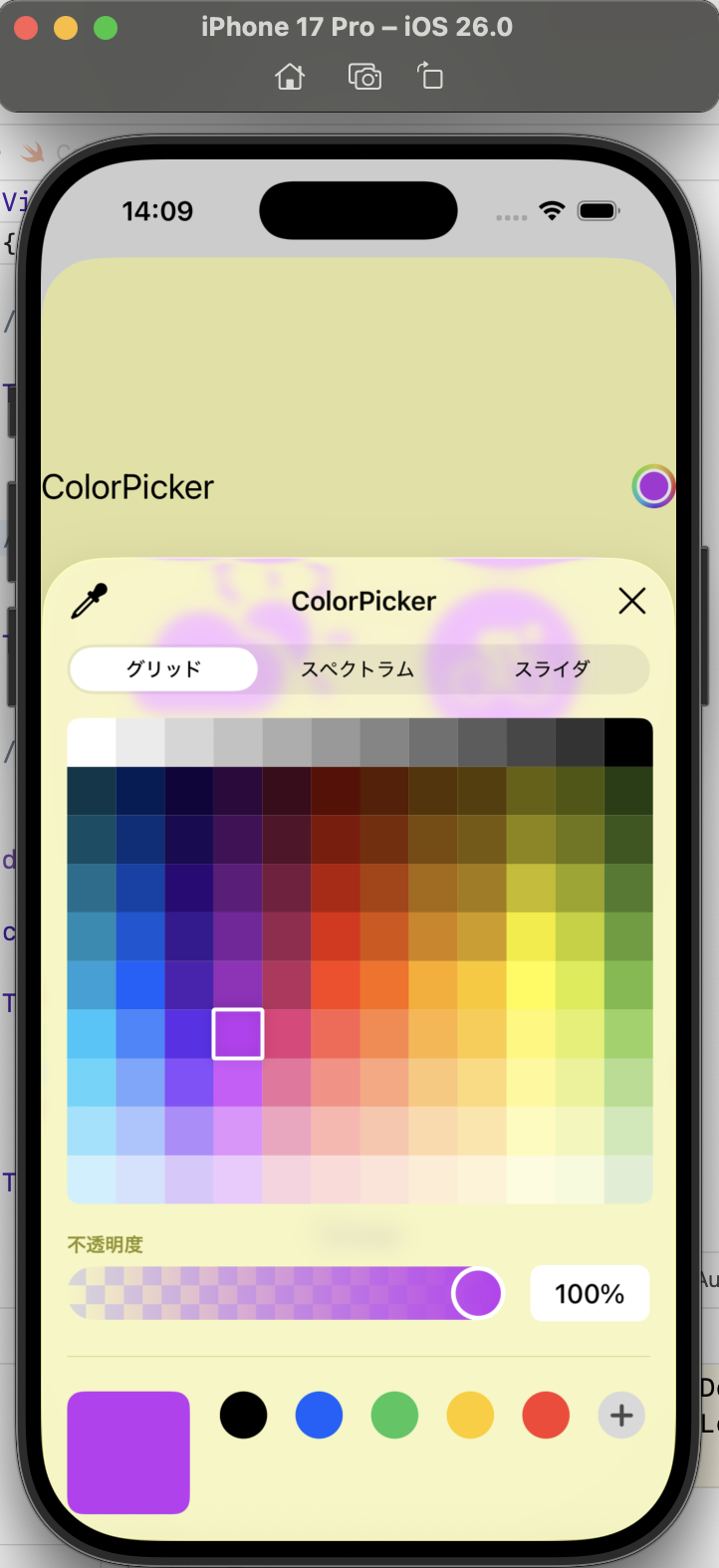This screenshot has height=1568, width=719.
Task: Pick the black cell in the grid
Action: (x=628, y=742)
